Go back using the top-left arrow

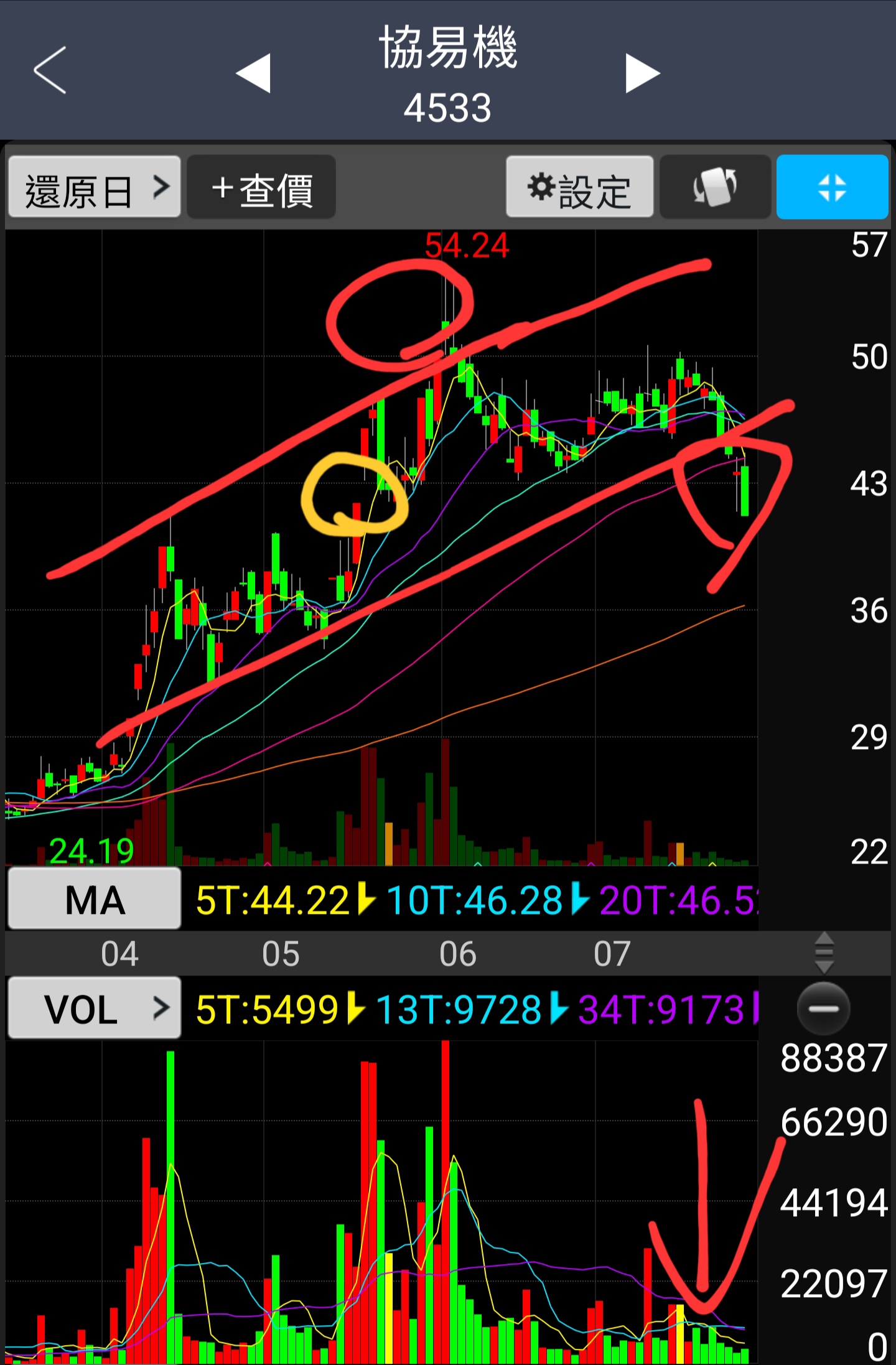[x=50, y=70]
